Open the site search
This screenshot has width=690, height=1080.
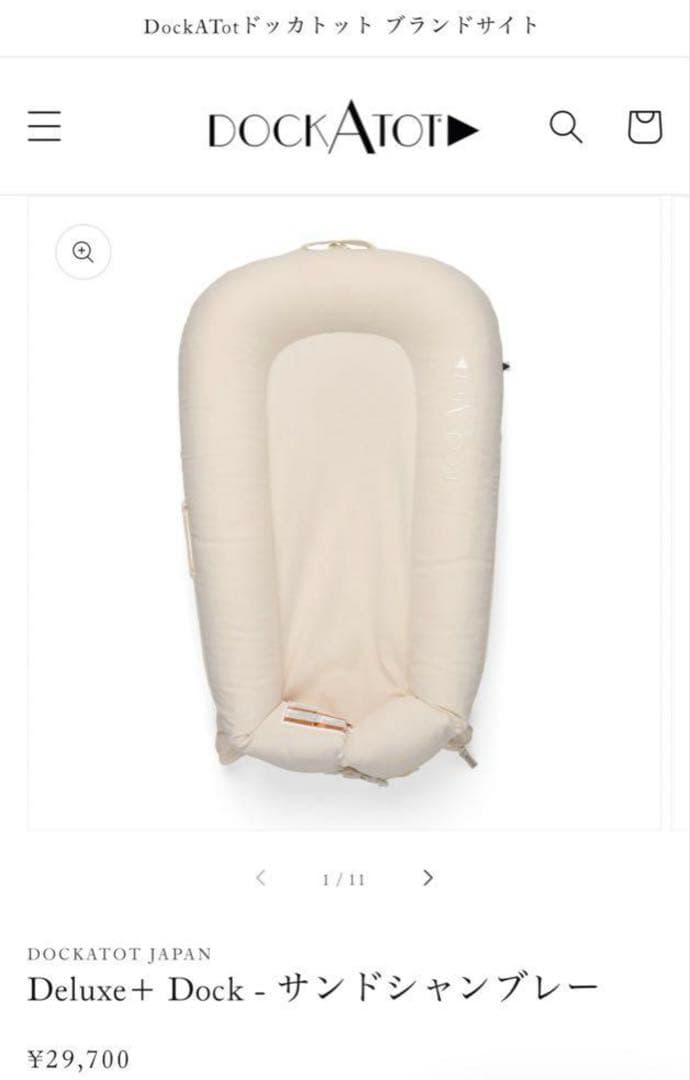click(x=566, y=128)
